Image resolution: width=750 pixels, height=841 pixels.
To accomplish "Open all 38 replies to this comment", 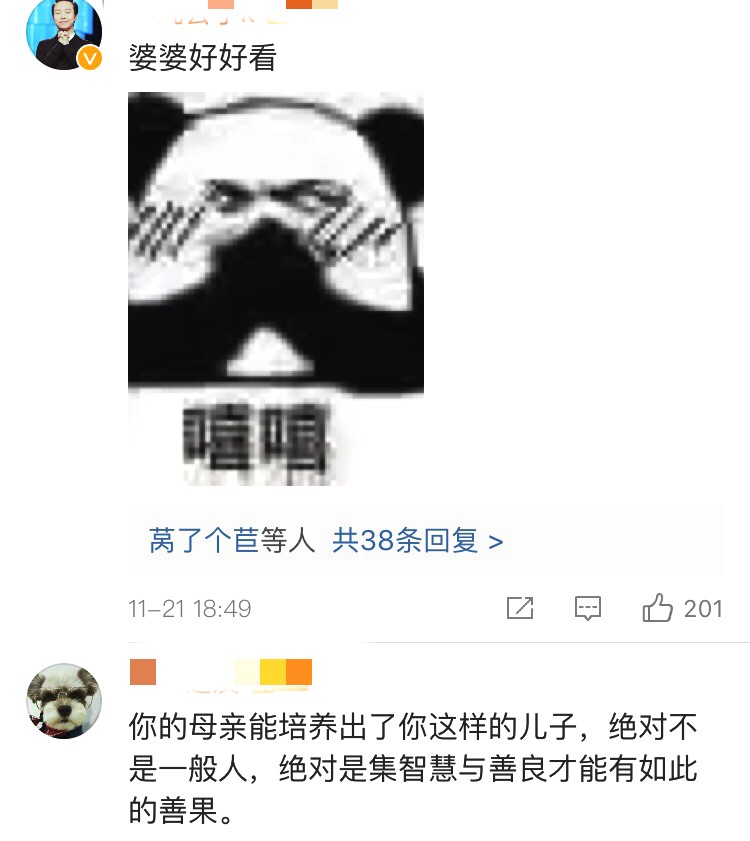I will [418, 541].
